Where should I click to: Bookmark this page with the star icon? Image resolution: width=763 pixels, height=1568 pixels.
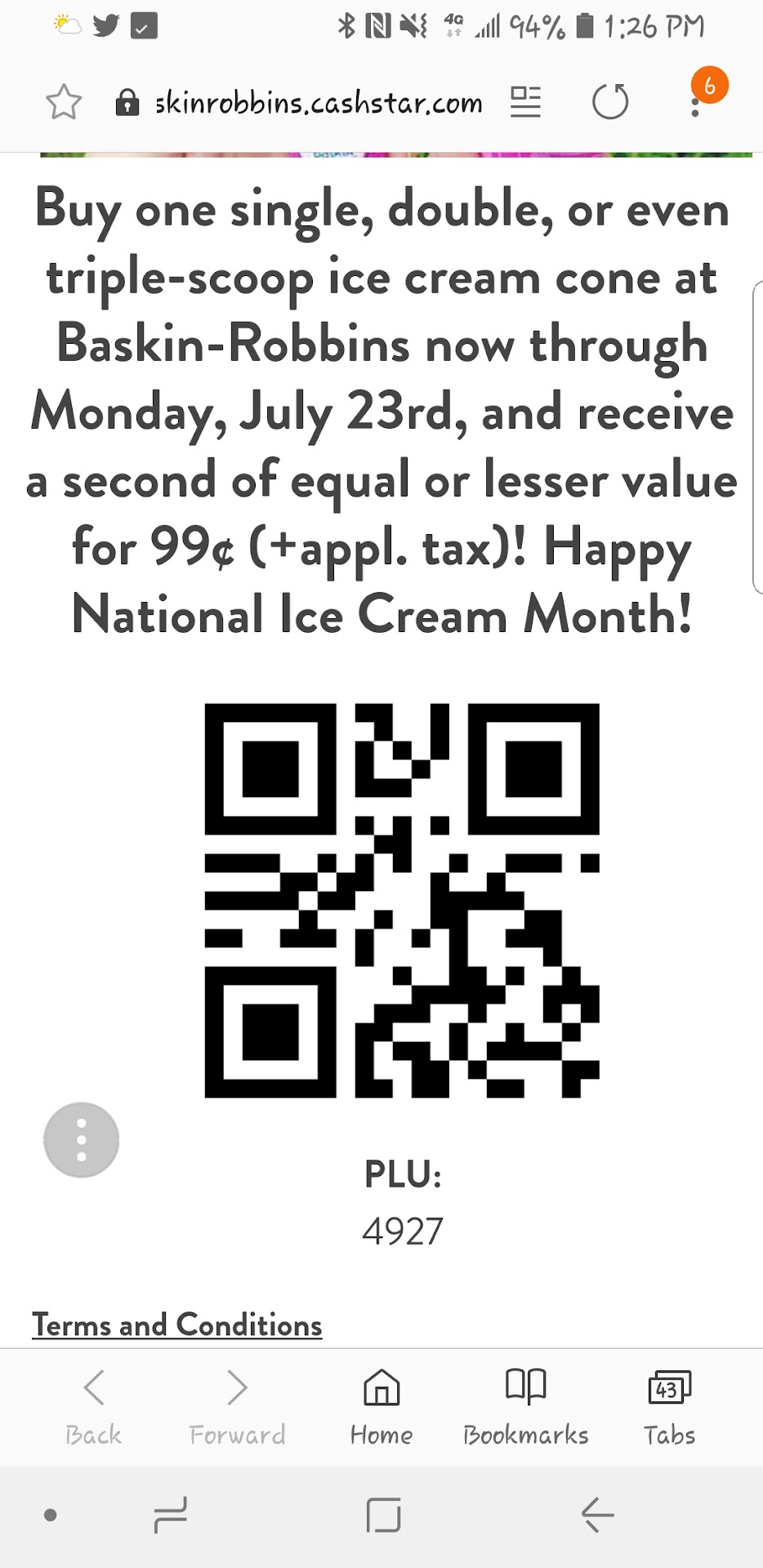coord(64,102)
